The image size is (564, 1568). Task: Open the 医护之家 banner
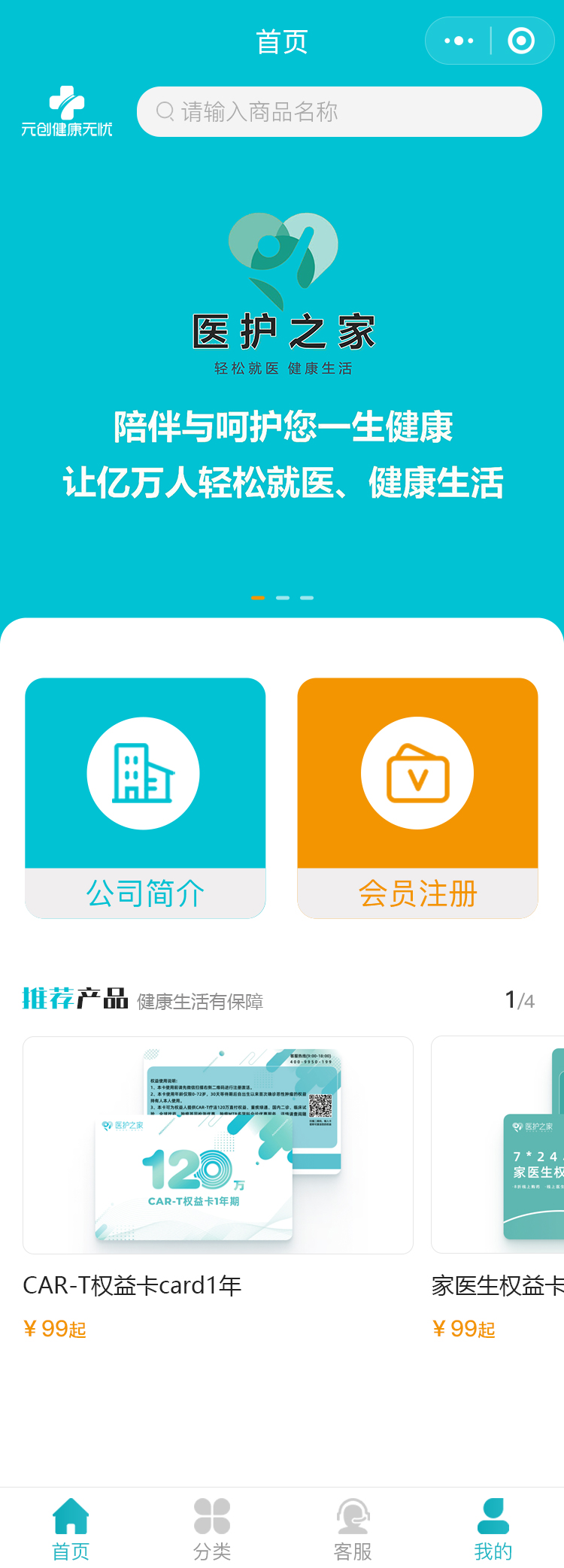282,376
